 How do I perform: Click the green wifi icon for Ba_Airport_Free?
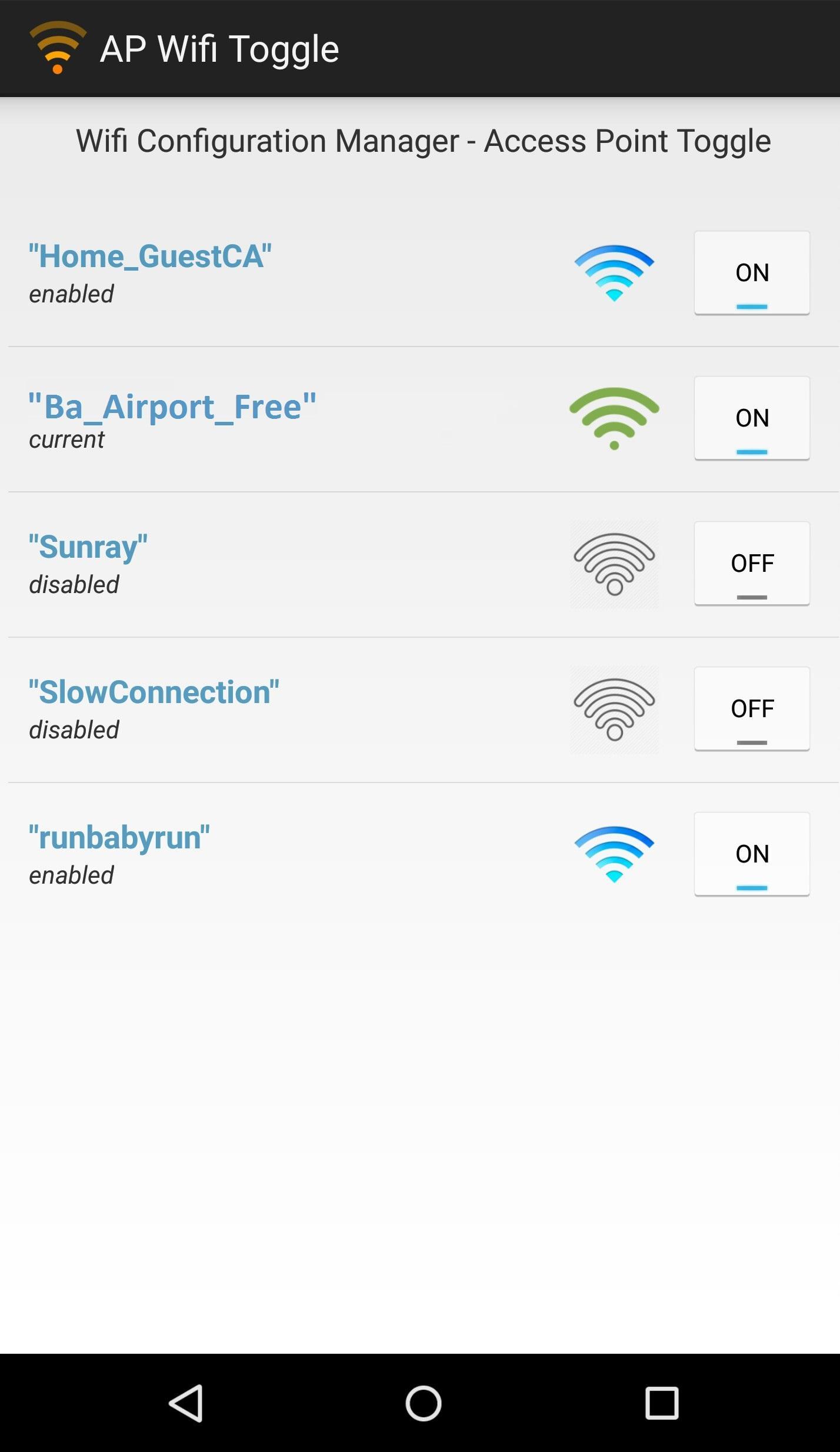614,419
